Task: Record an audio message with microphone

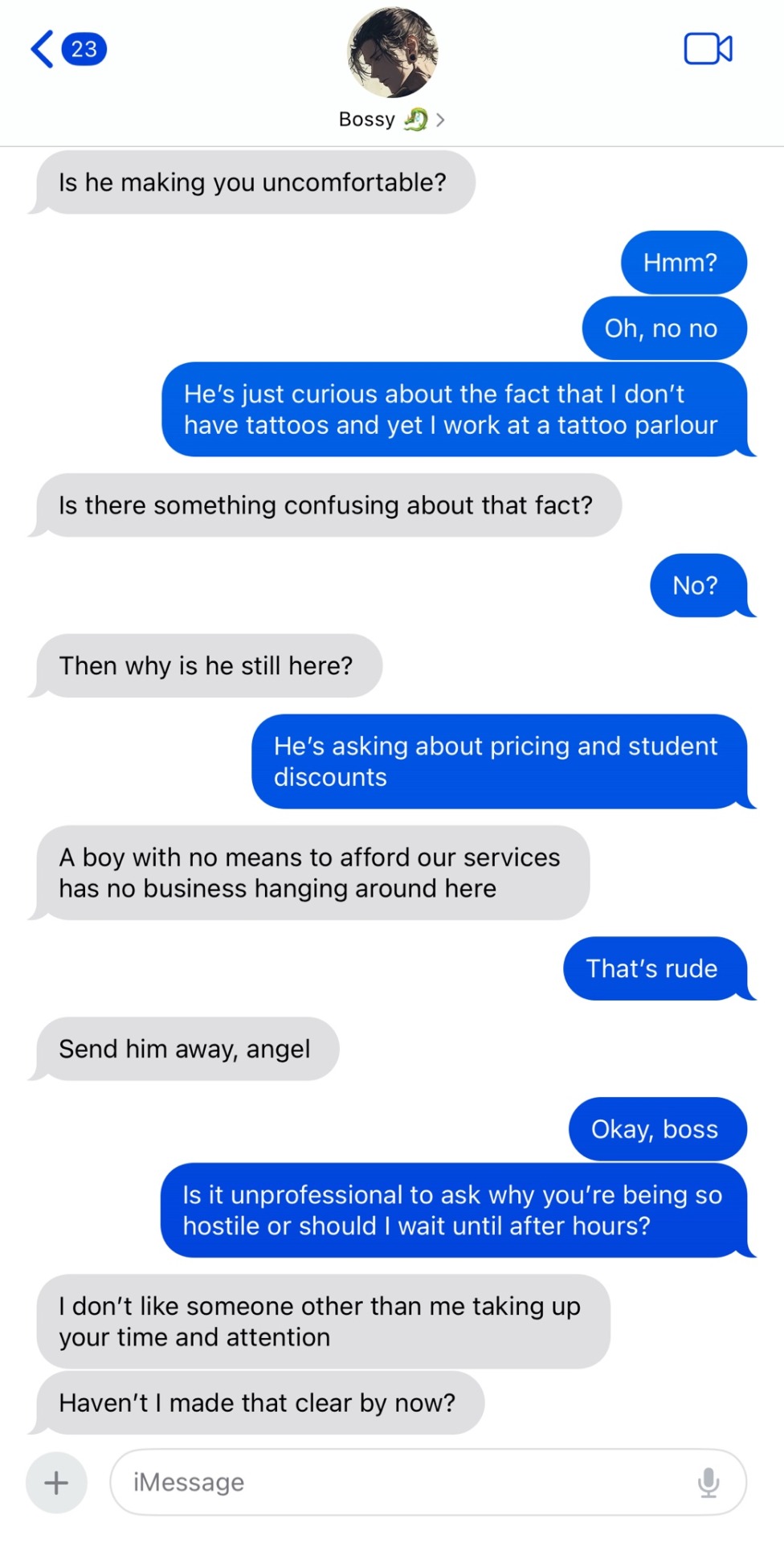Action: click(x=708, y=1483)
